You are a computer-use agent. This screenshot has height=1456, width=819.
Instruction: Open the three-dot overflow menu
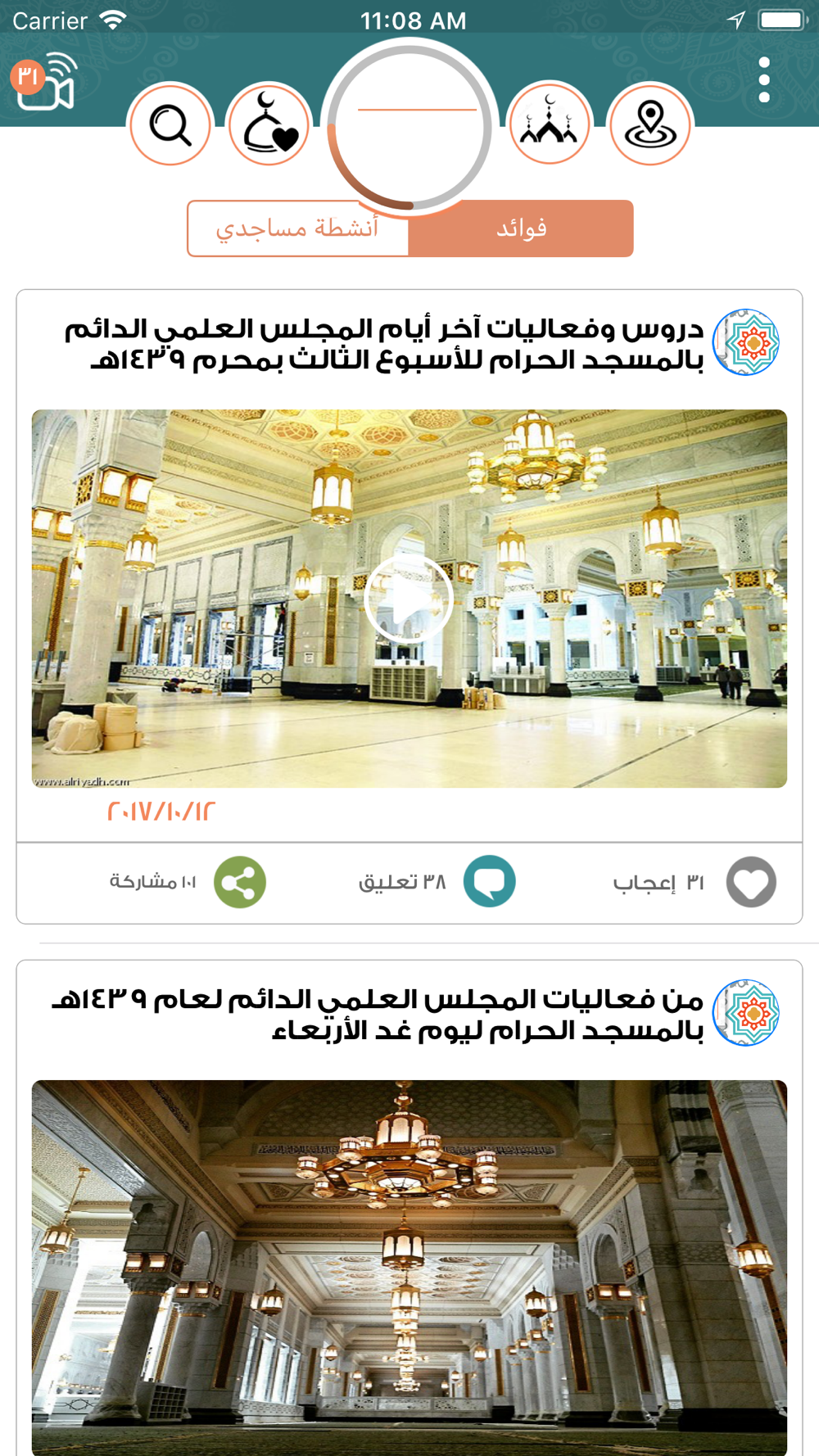(764, 80)
